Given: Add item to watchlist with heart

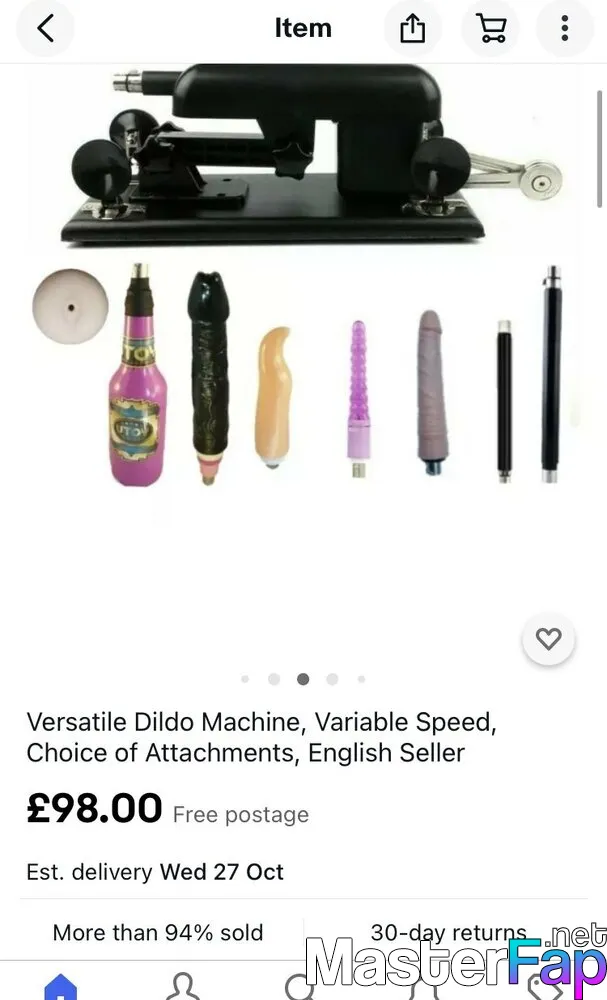Looking at the screenshot, I should coord(548,639).
